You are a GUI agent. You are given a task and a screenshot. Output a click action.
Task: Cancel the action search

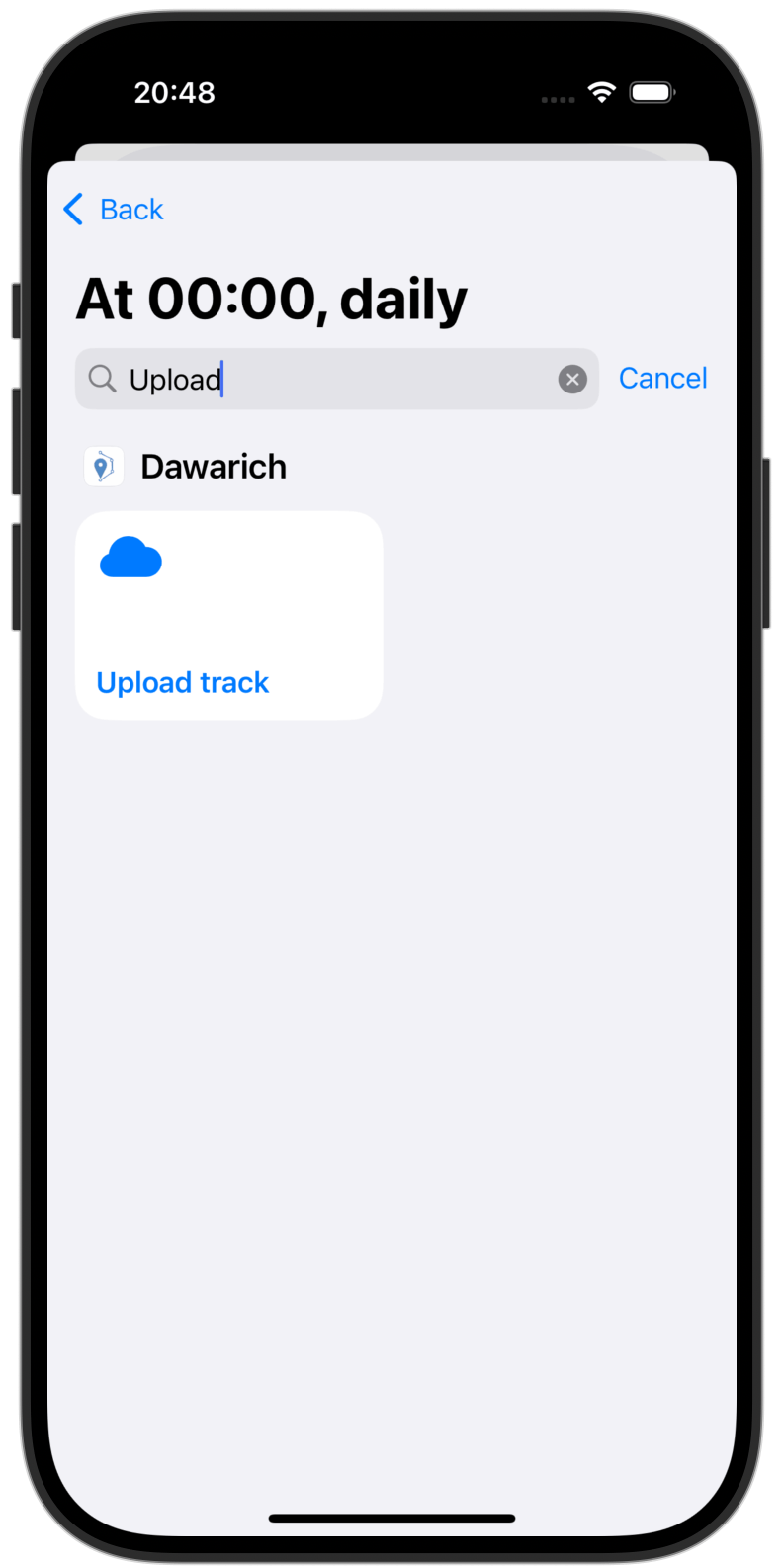[662, 379]
